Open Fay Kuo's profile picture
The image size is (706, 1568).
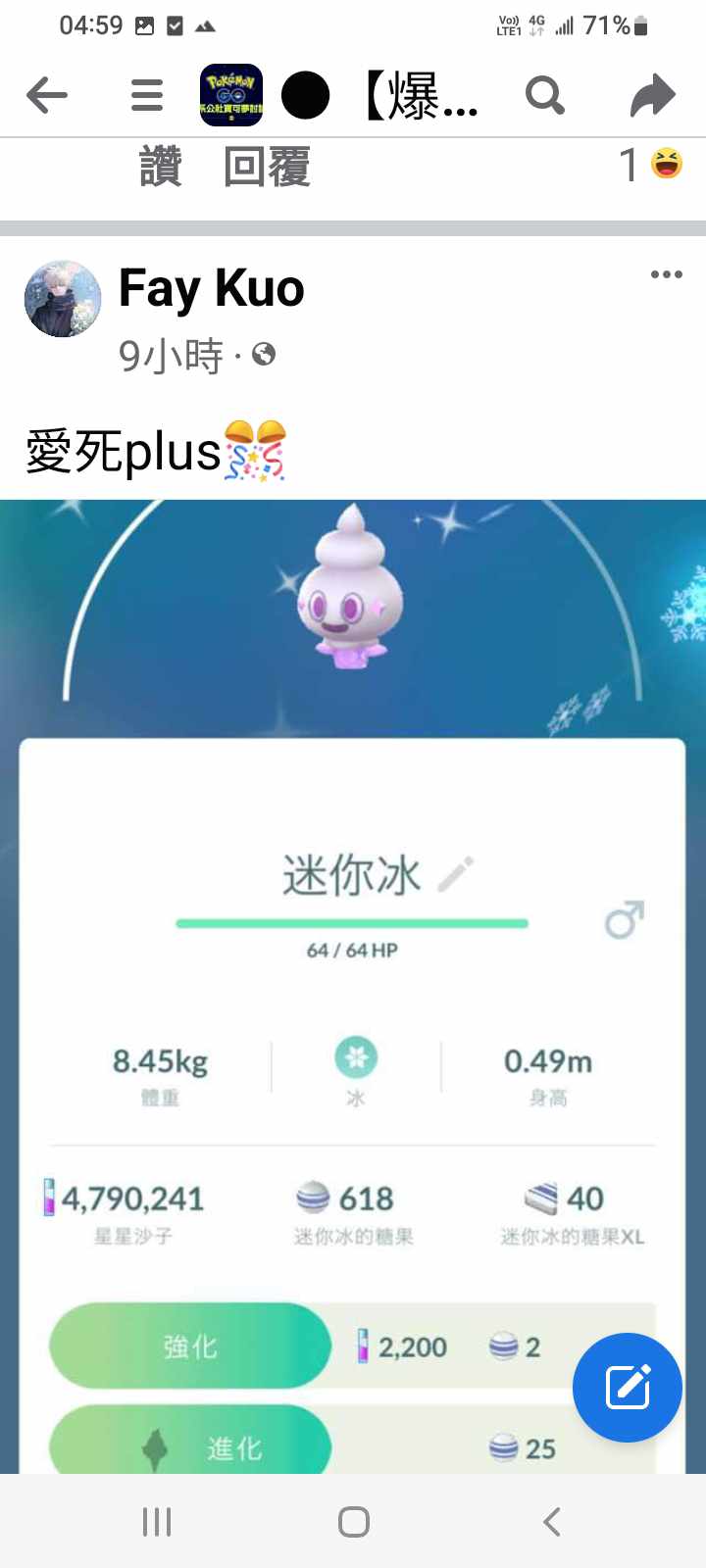click(x=63, y=299)
